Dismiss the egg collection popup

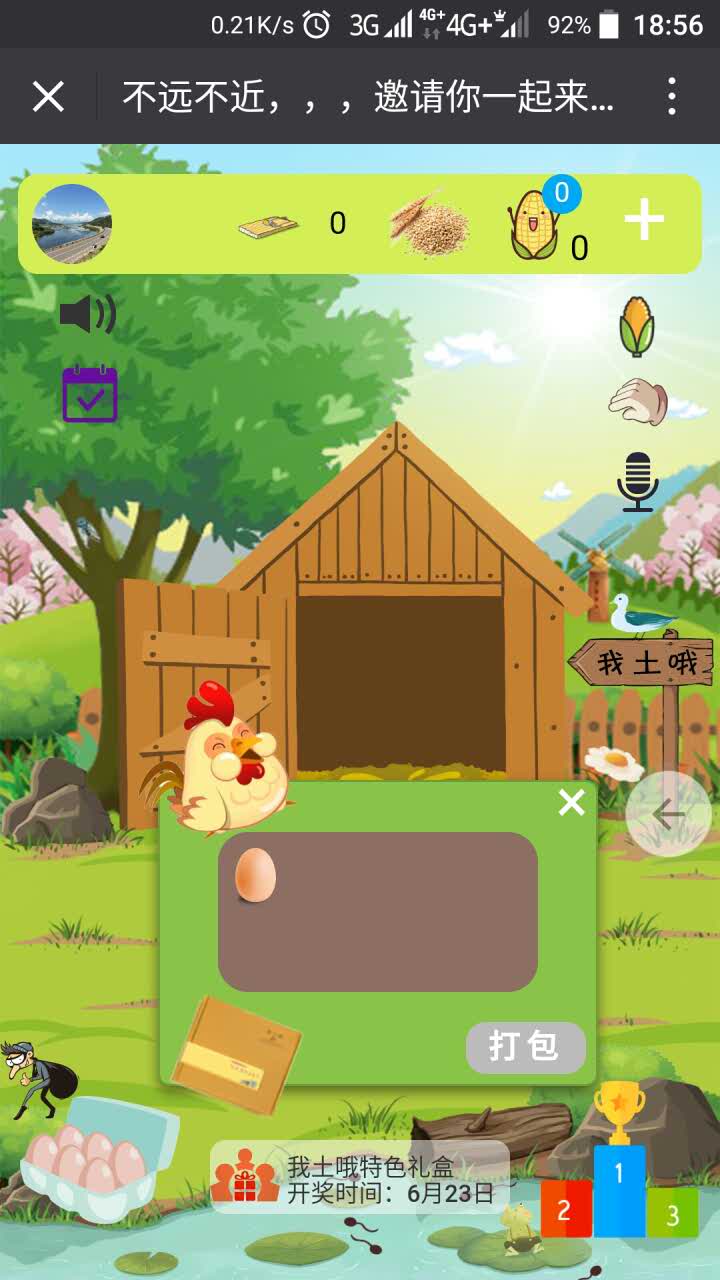click(571, 802)
